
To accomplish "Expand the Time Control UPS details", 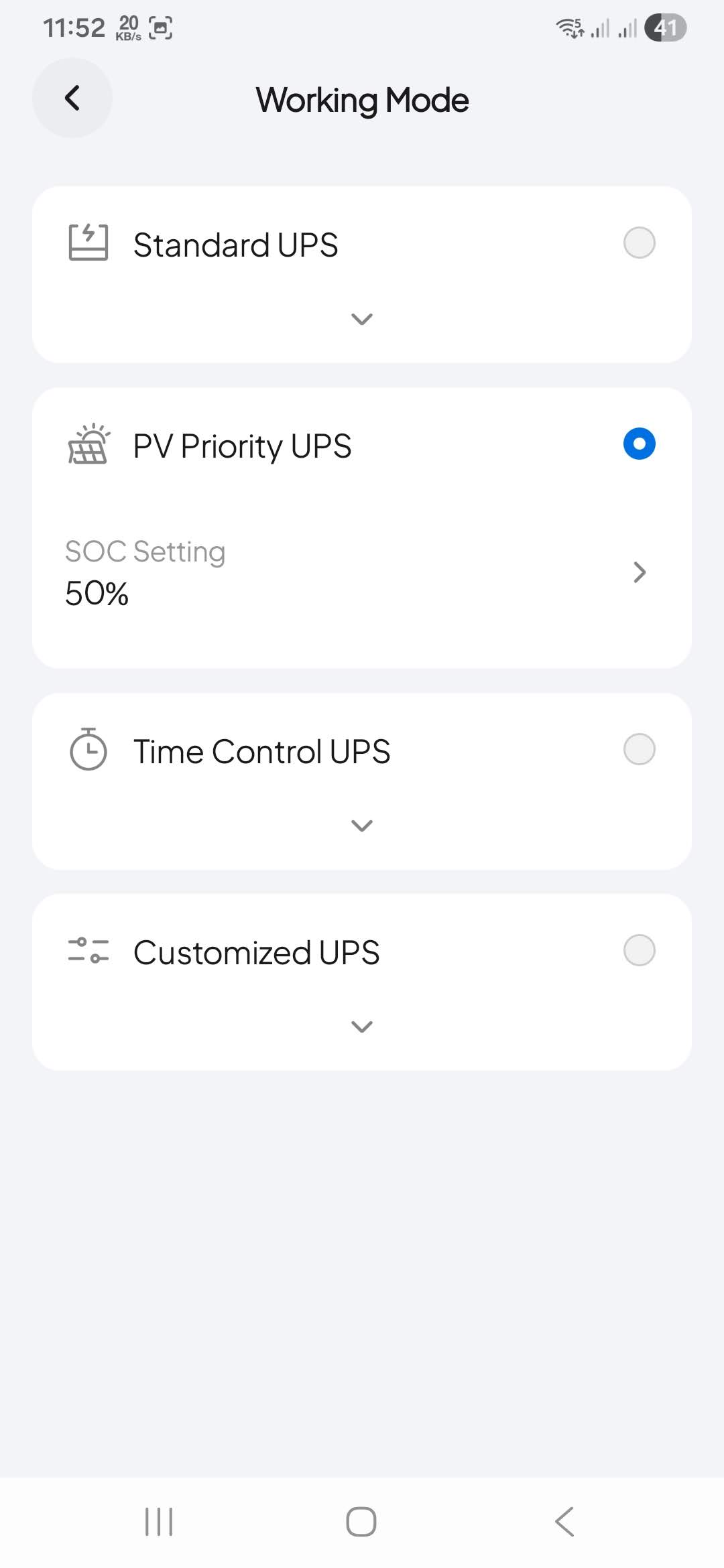I will coord(362,826).
